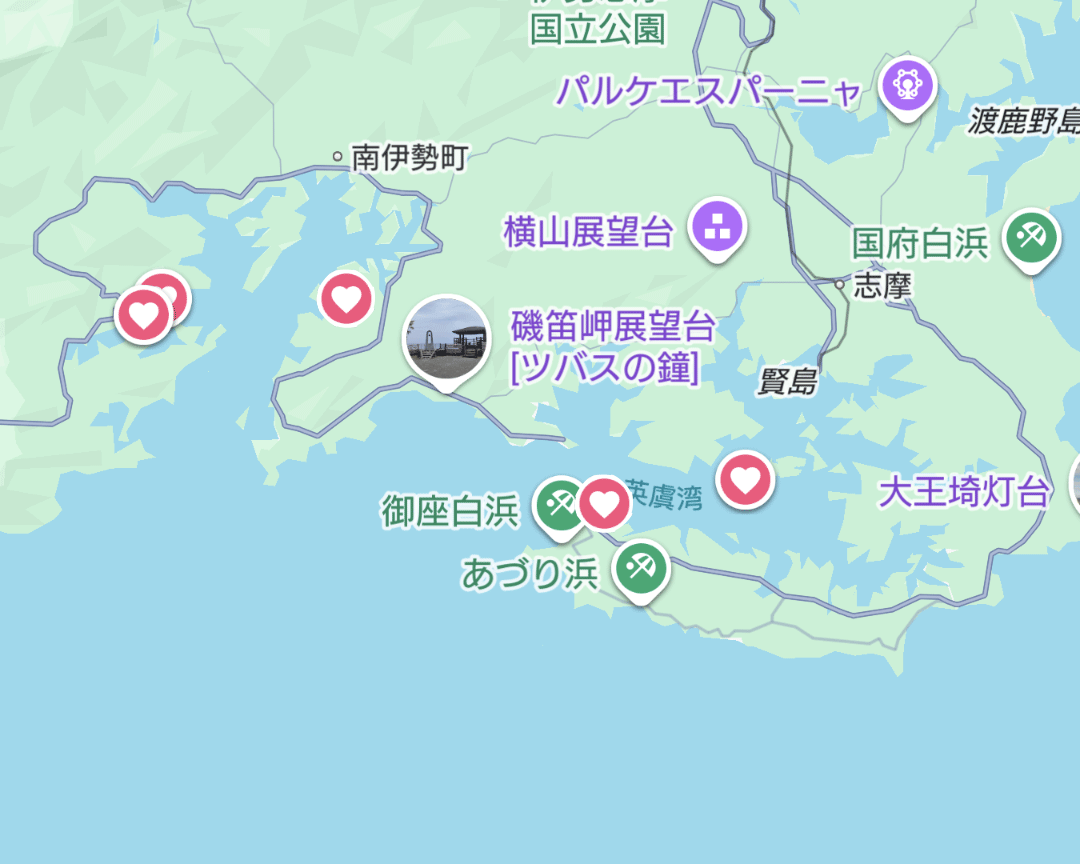Image resolution: width=1080 pixels, height=864 pixels.
Task: Open the 磯笛岬展望台 photo pin
Action: (447, 338)
